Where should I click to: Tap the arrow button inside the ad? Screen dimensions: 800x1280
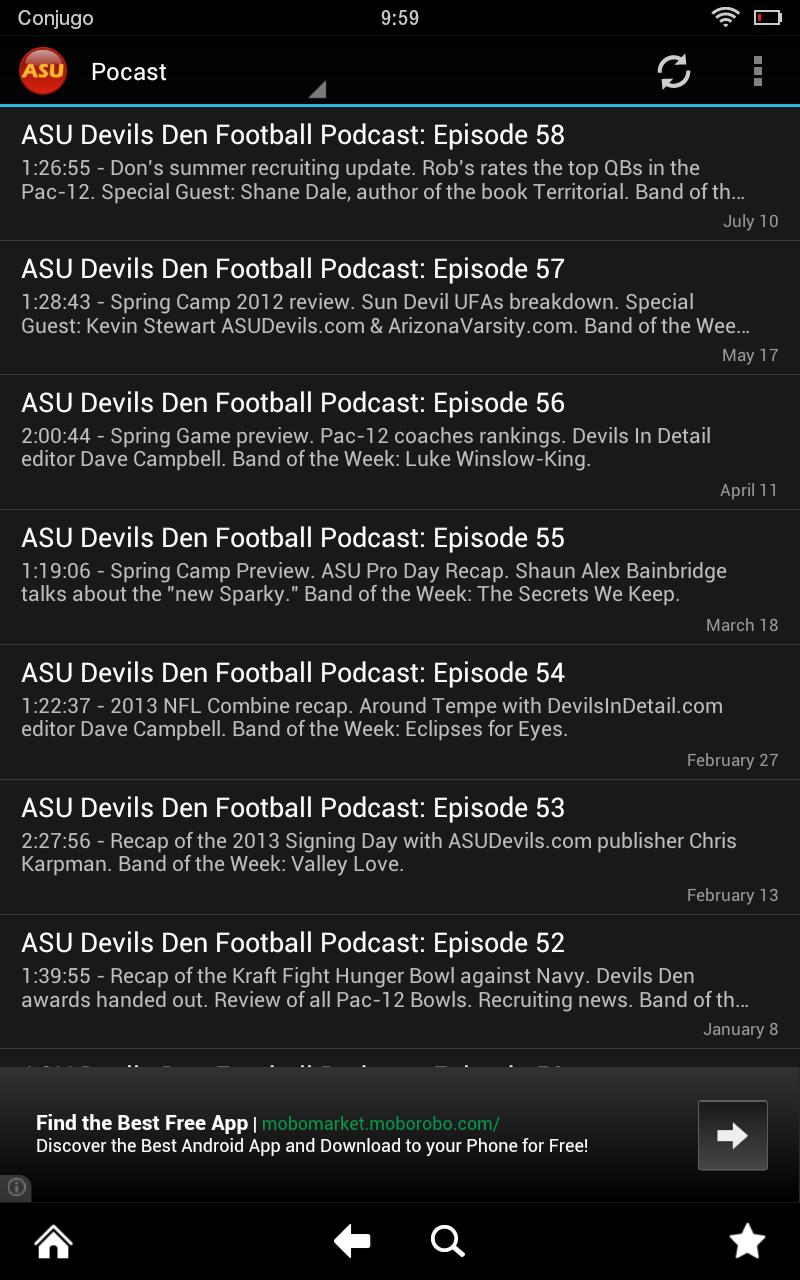[x=731, y=1135]
